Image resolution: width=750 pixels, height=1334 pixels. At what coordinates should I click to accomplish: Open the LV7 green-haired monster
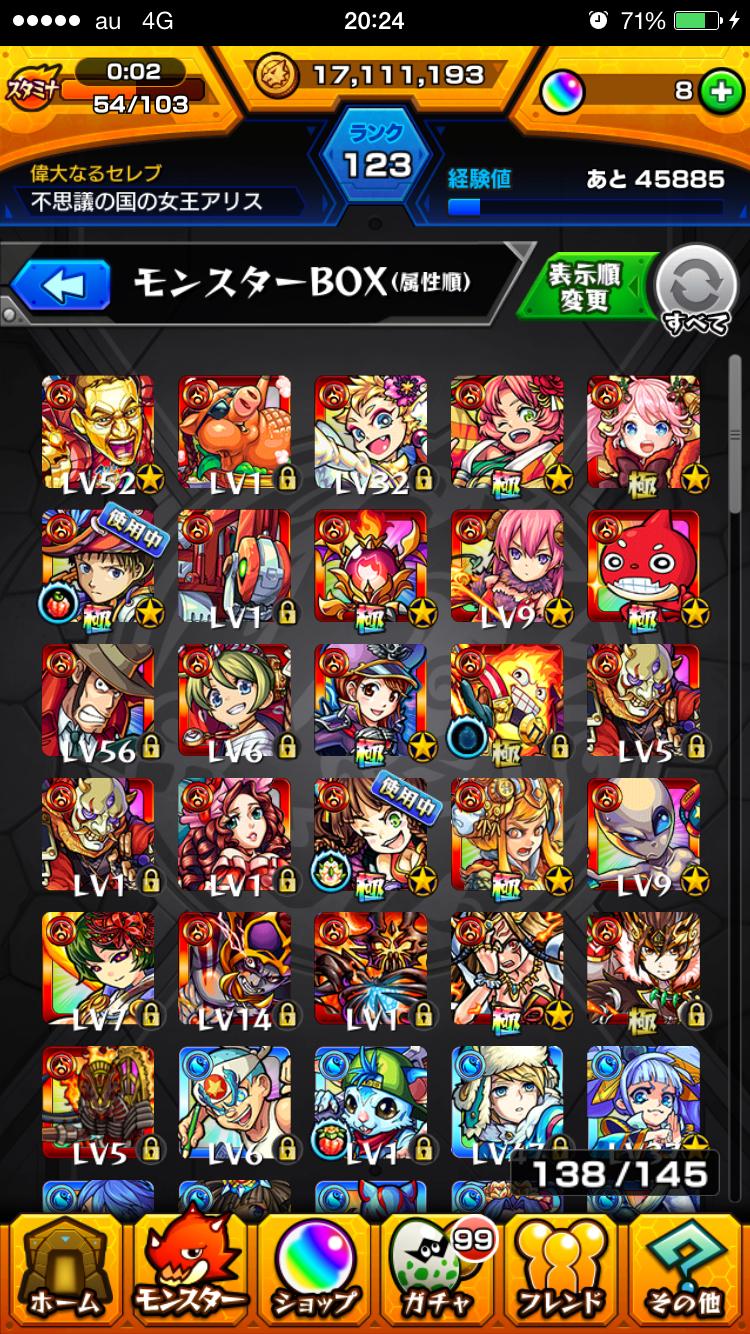click(x=98, y=968)
